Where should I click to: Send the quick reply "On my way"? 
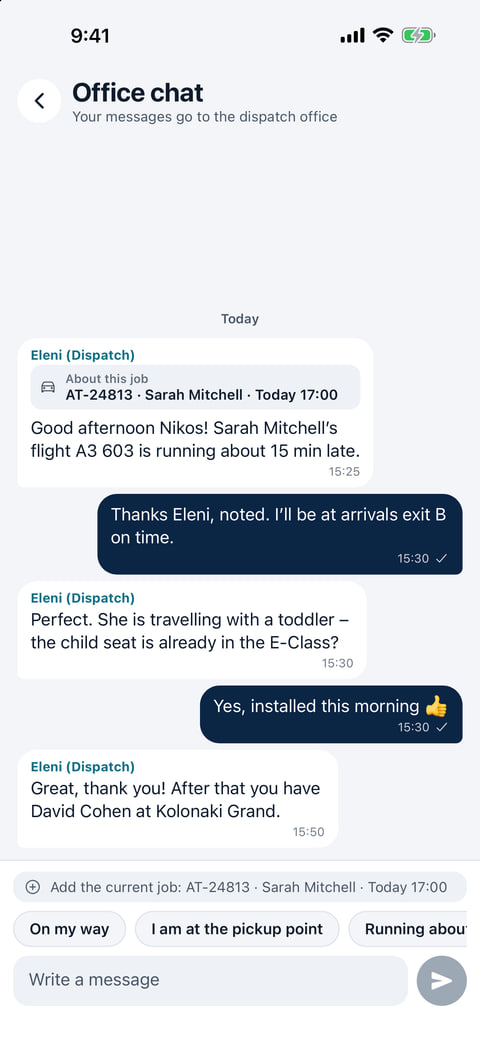point(69,929)
